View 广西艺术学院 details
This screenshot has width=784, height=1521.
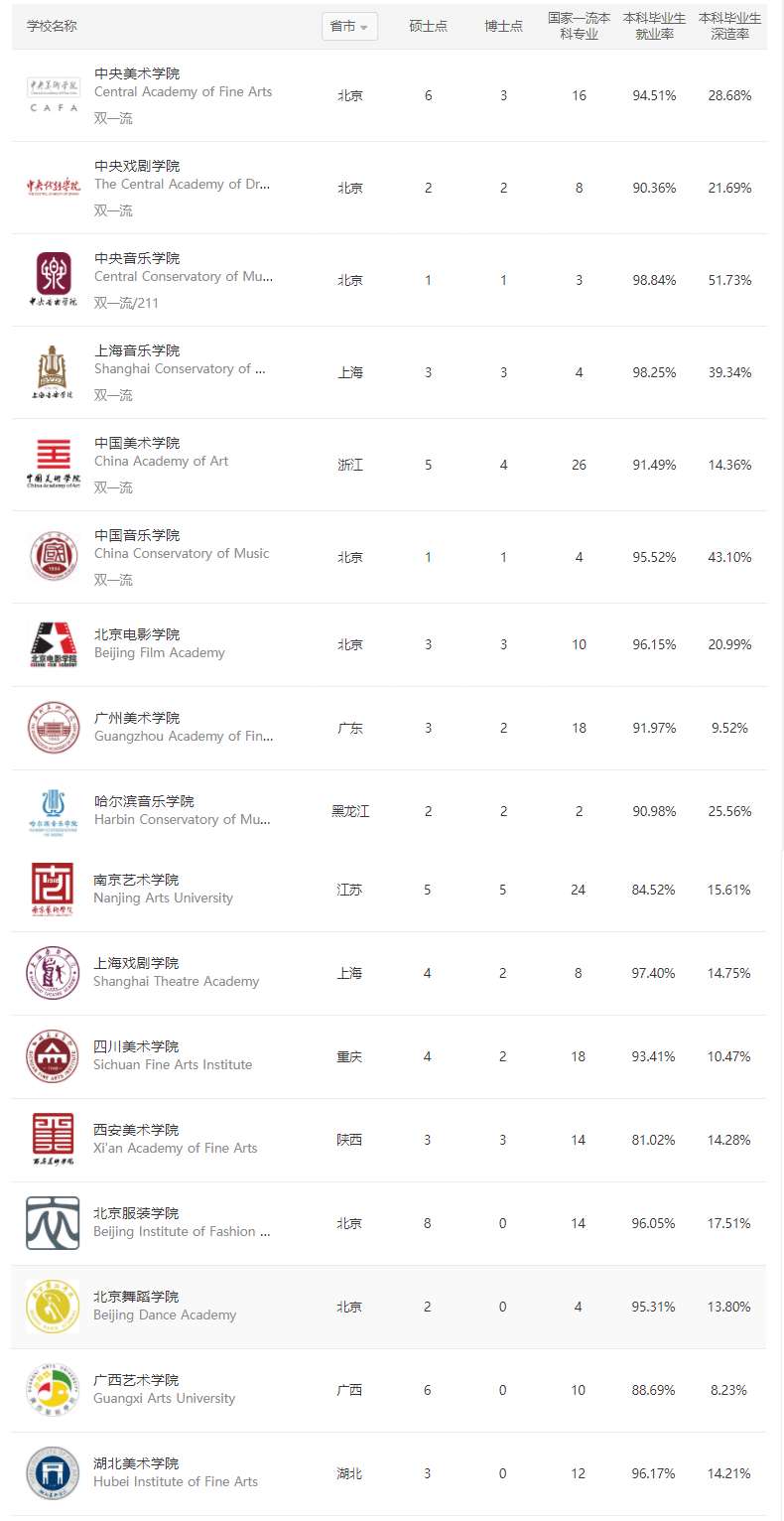coord(389,1391)
